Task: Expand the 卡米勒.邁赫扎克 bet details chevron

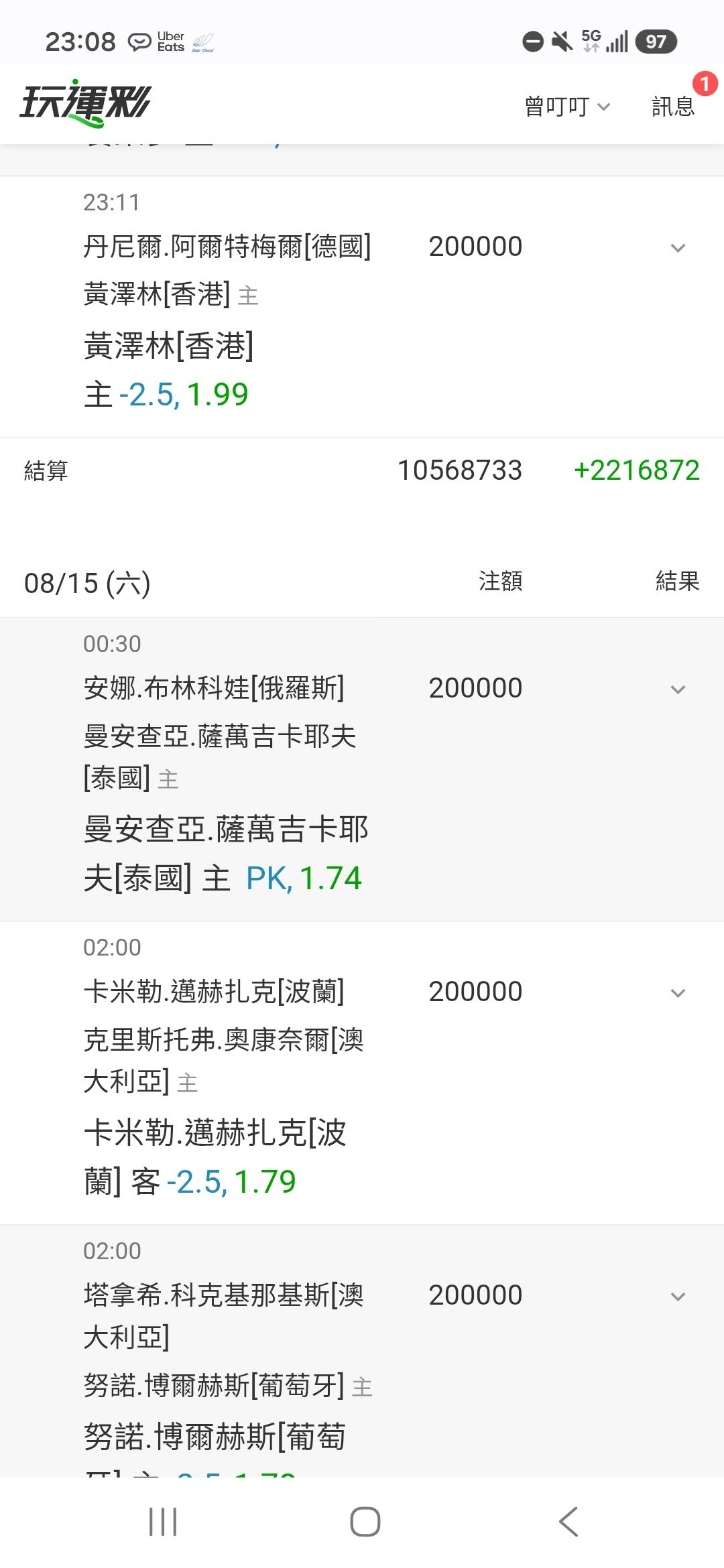Action: click(678, 993)
